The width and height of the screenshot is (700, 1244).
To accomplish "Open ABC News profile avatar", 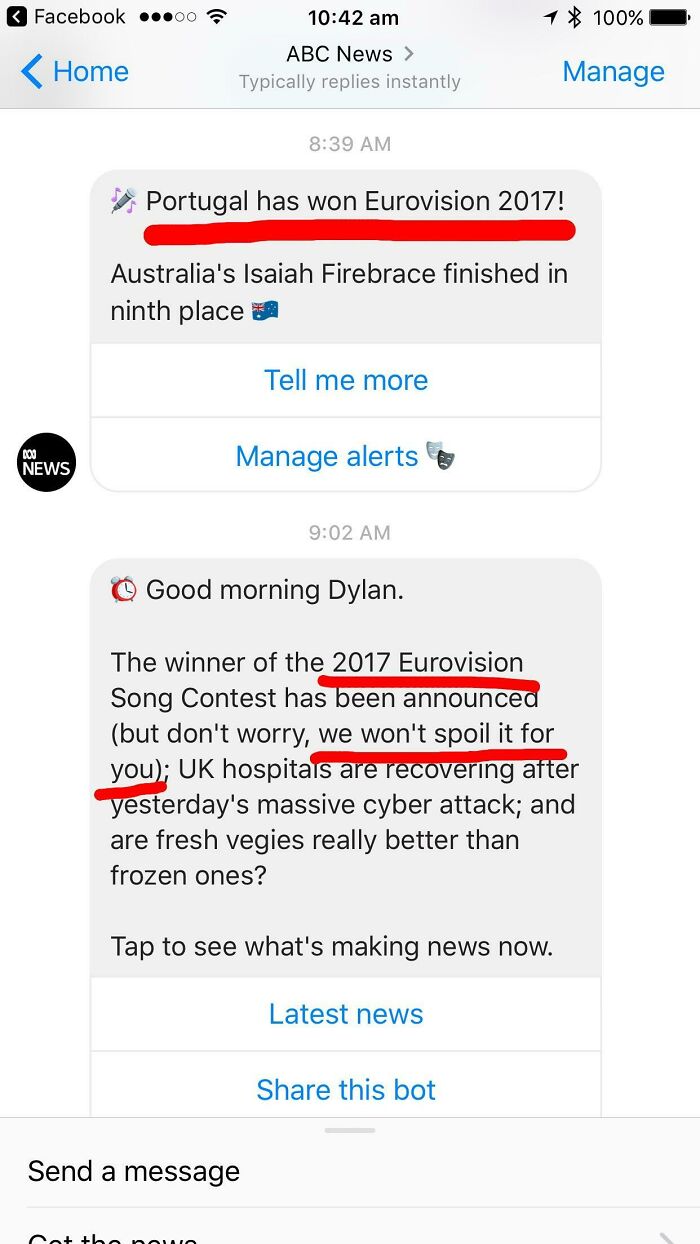I will pos(47,462).
